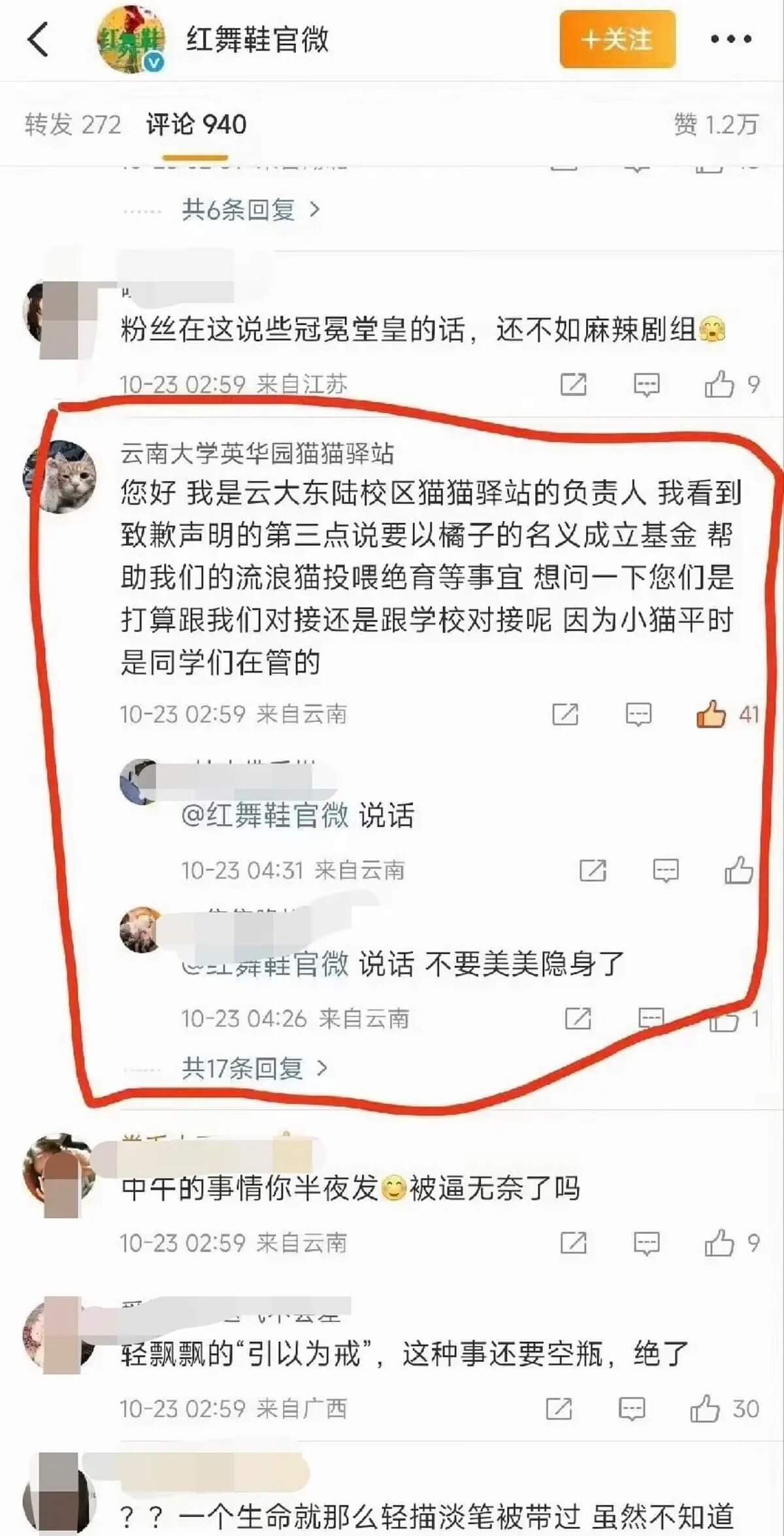Like the 10-23 04:31 reply 说话
Image resolution: width=784 pixels, height=1536 pixels.
coord(739,870)
